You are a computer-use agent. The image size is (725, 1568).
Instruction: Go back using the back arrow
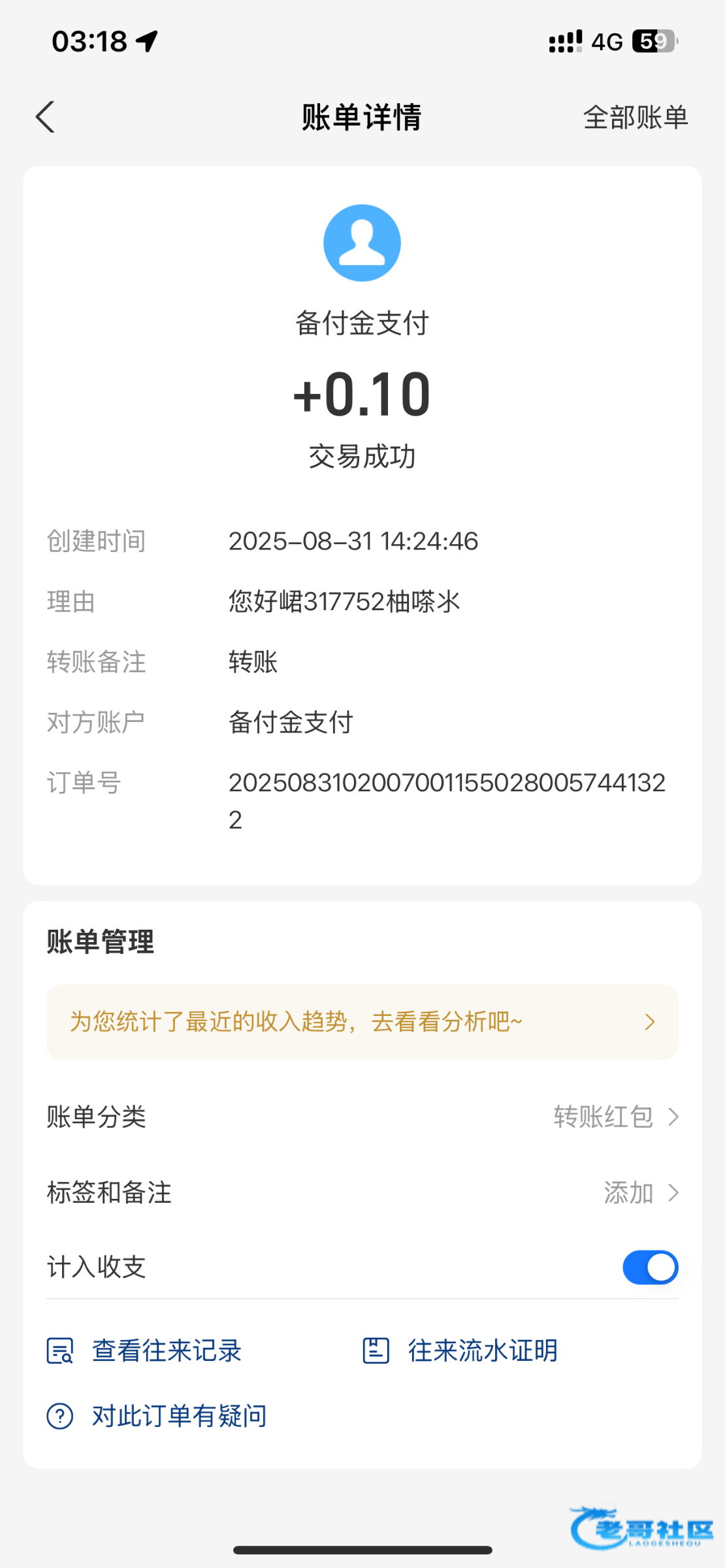(x=45, y=118)
